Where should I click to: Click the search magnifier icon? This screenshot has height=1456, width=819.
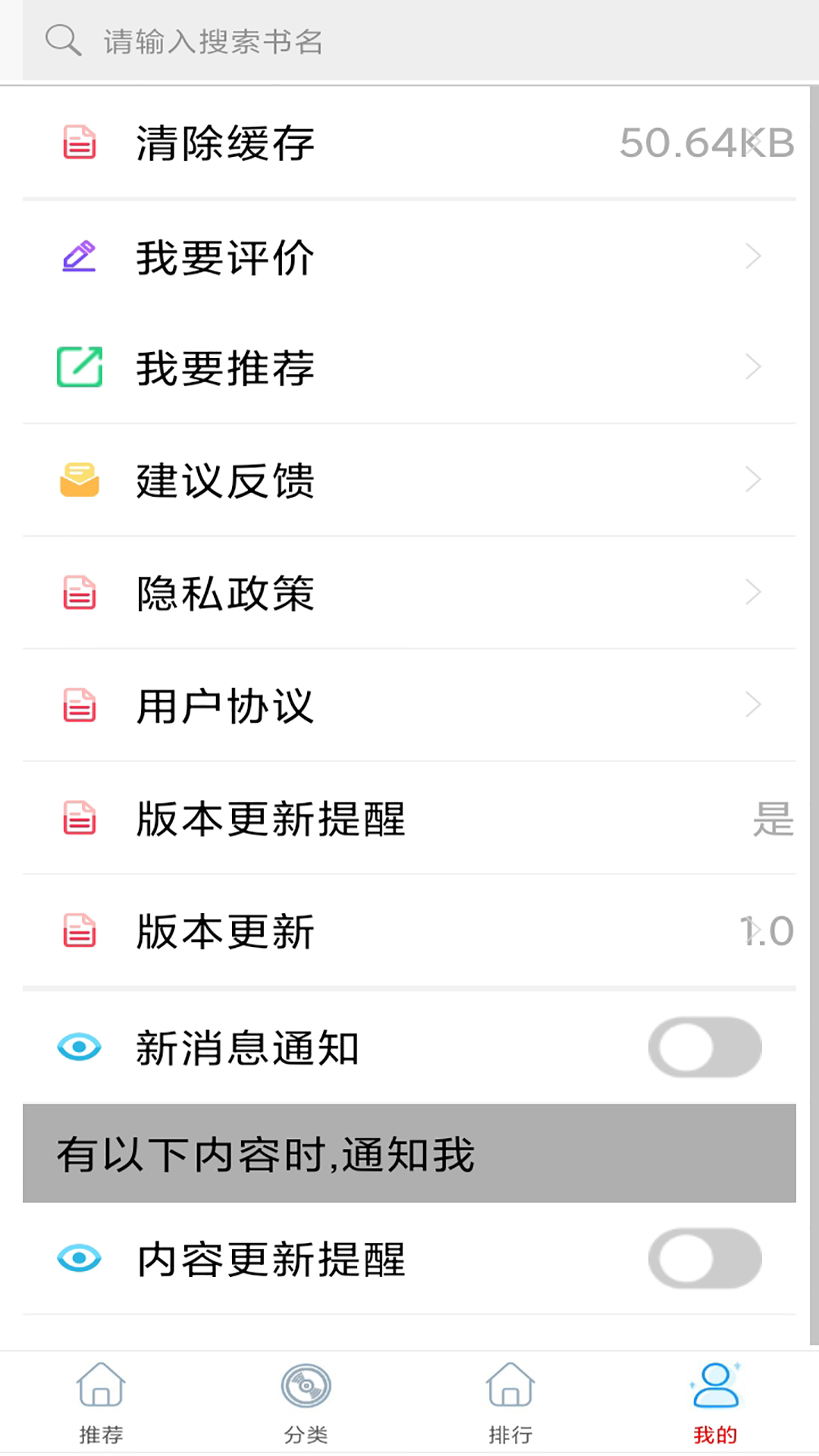(64, 39)
